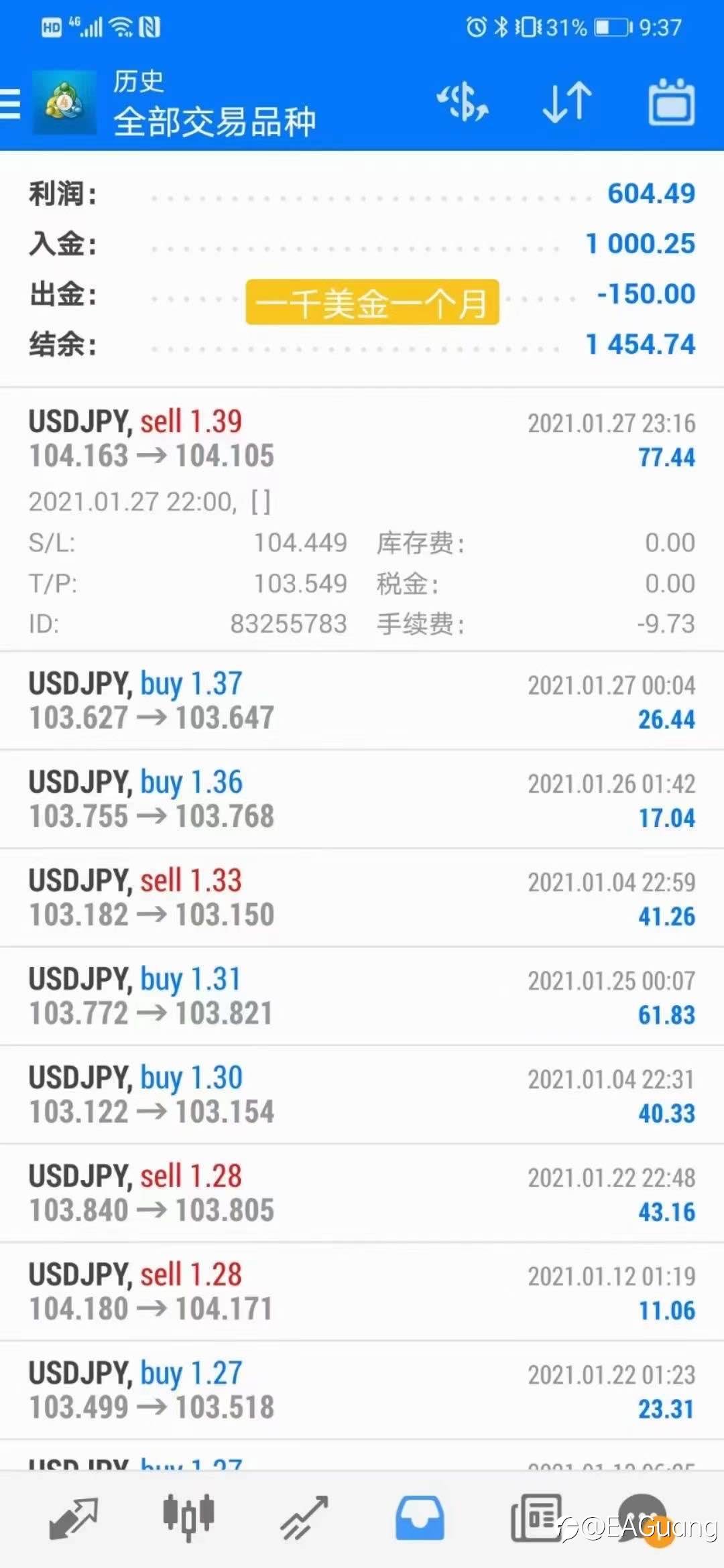Switch to the Quotes tab with arrows icon
This screenshot has height=1568, width=724.
(x=74, y=1519)
